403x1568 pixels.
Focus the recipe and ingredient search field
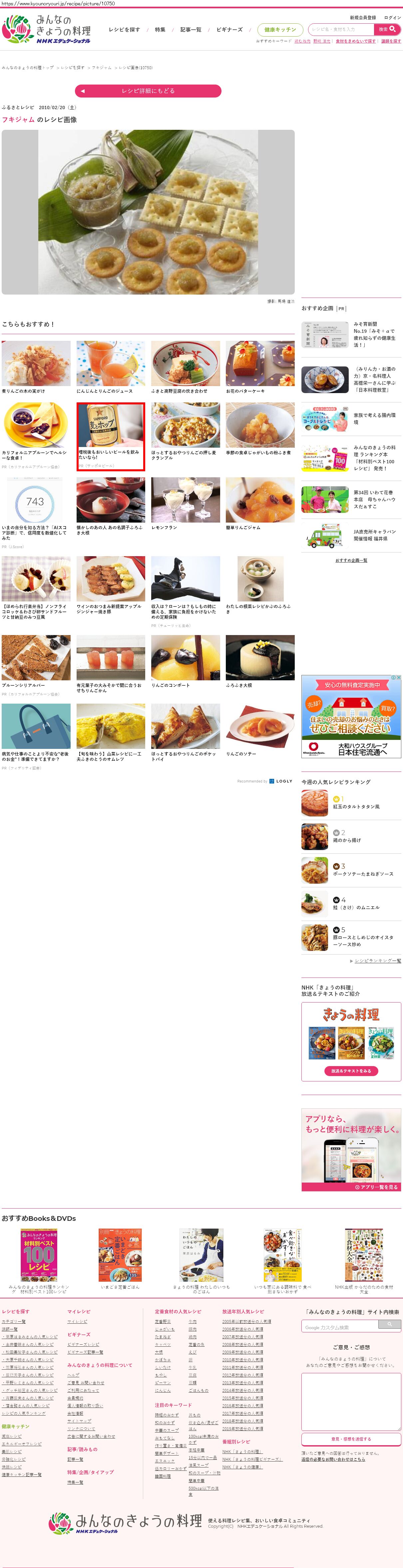point(340,29)
